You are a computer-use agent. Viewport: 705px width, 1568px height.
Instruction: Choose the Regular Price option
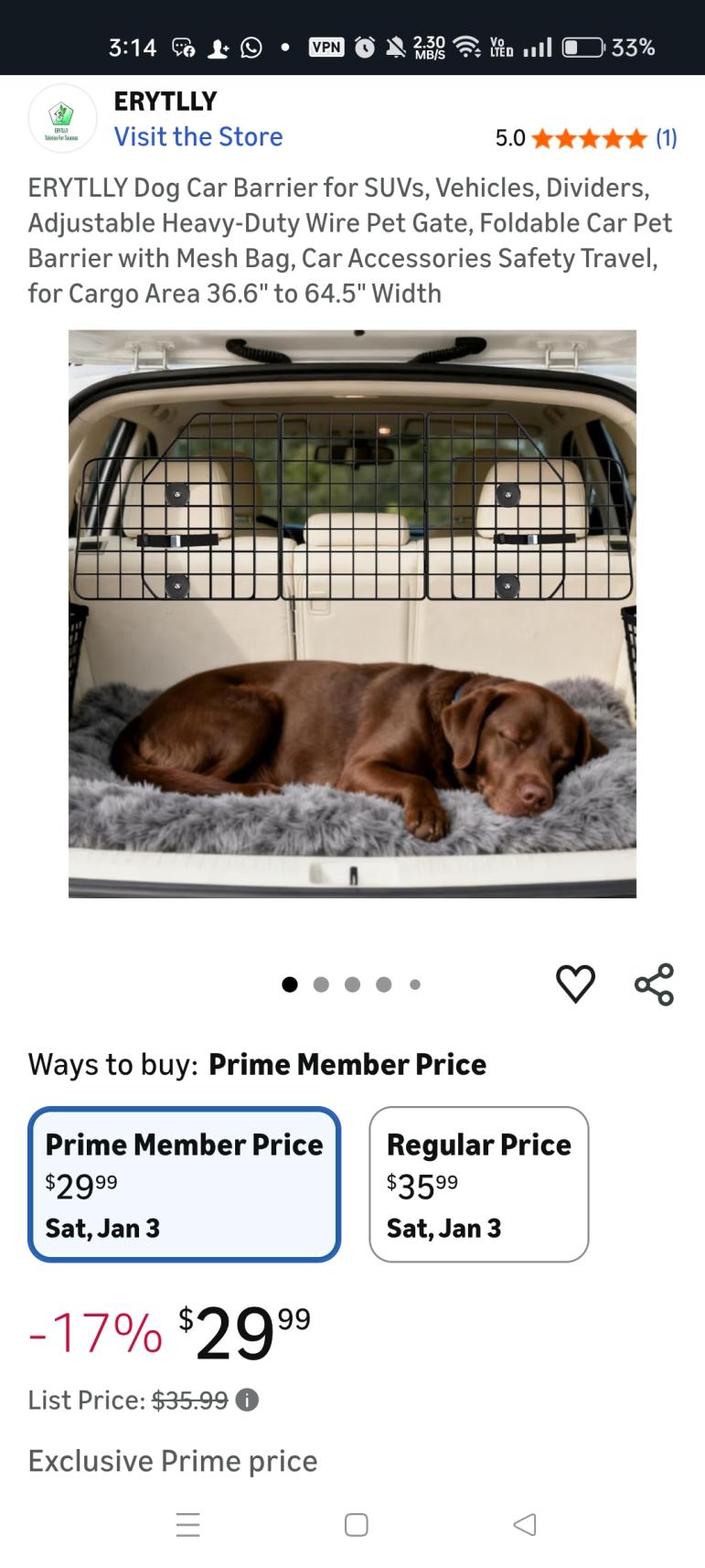(478, 1184)
